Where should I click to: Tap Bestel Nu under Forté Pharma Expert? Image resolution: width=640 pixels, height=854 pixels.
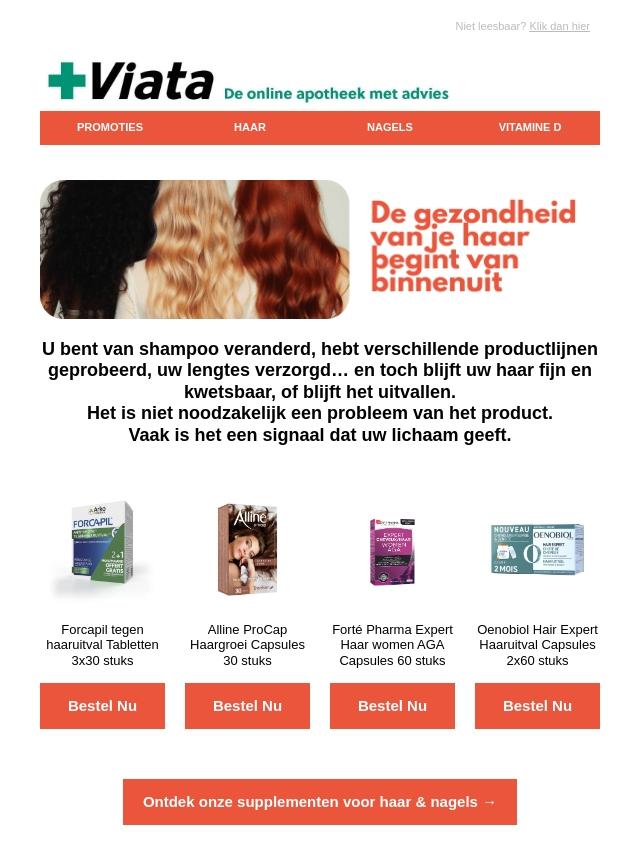pyautogui.click(x=392, y=706)
